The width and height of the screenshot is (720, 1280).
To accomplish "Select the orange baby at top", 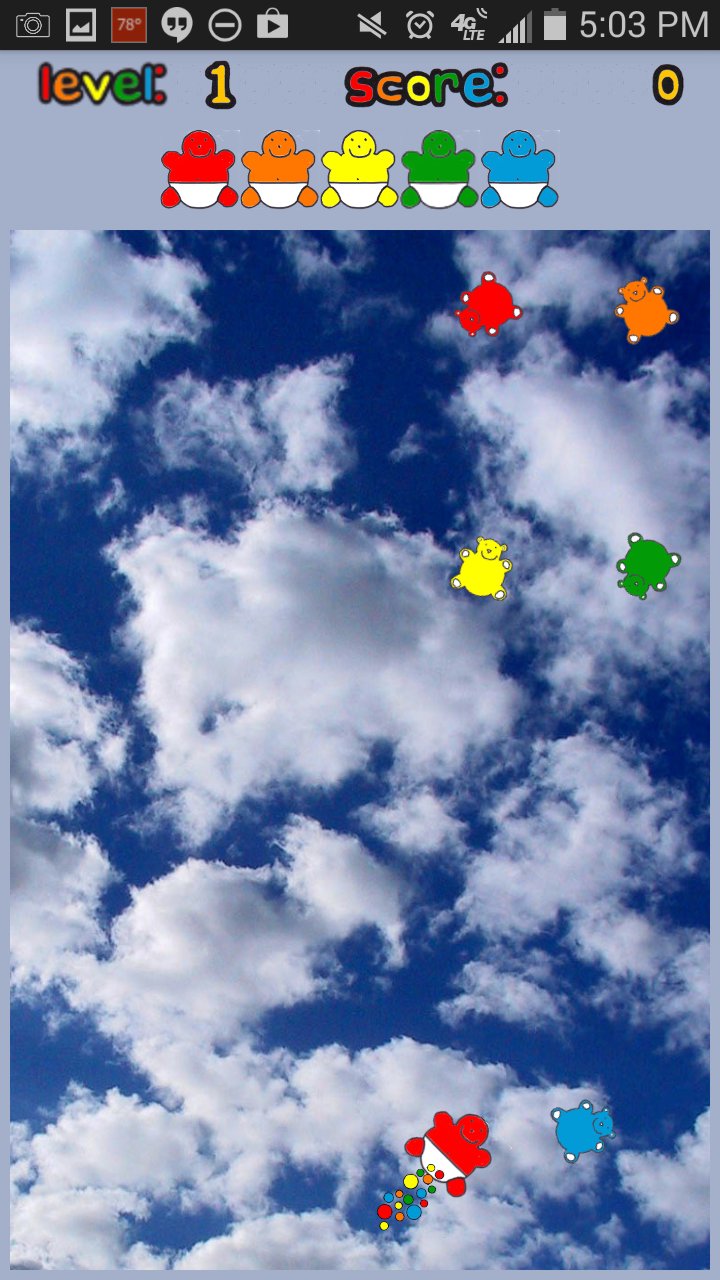I will coord(279,169).
